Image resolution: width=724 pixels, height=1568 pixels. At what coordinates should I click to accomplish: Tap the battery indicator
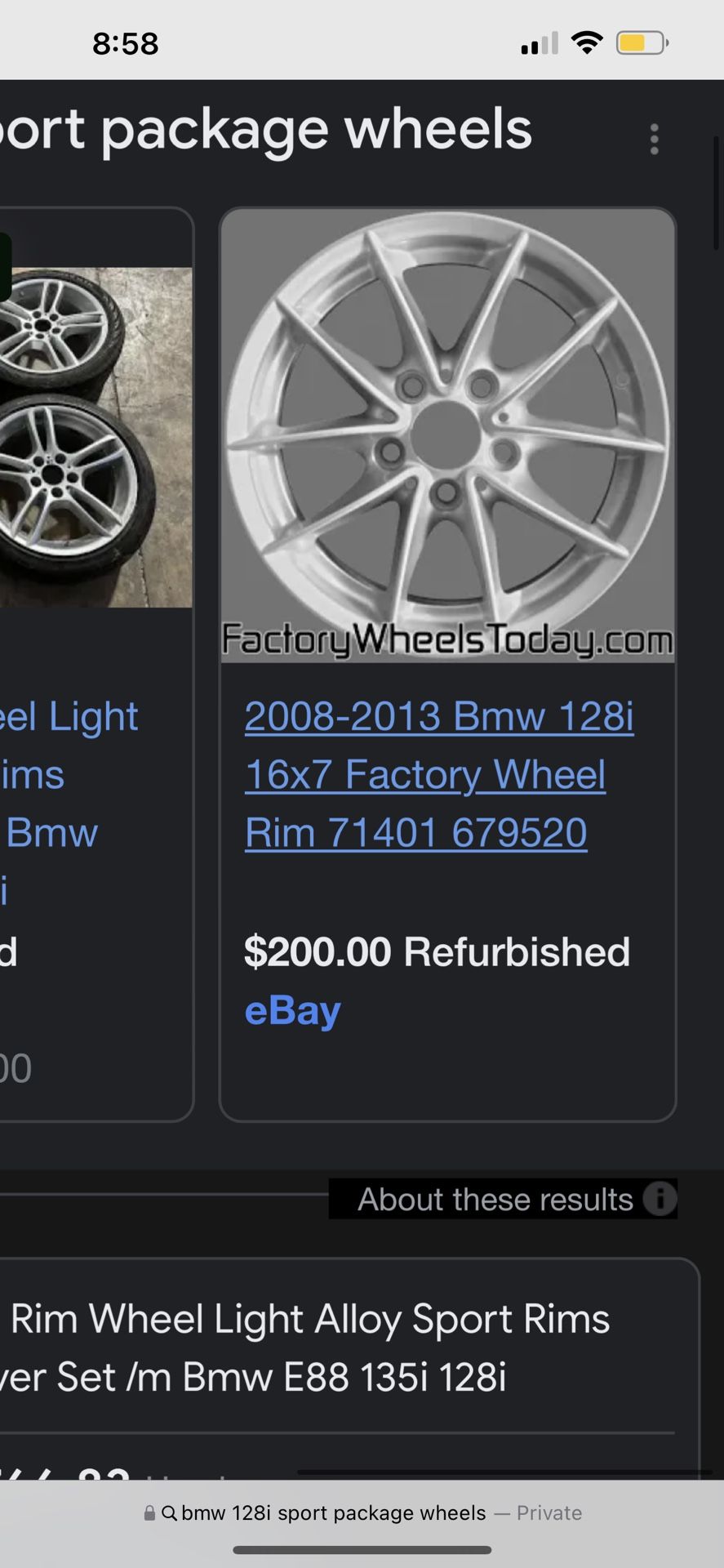[642, 43]
